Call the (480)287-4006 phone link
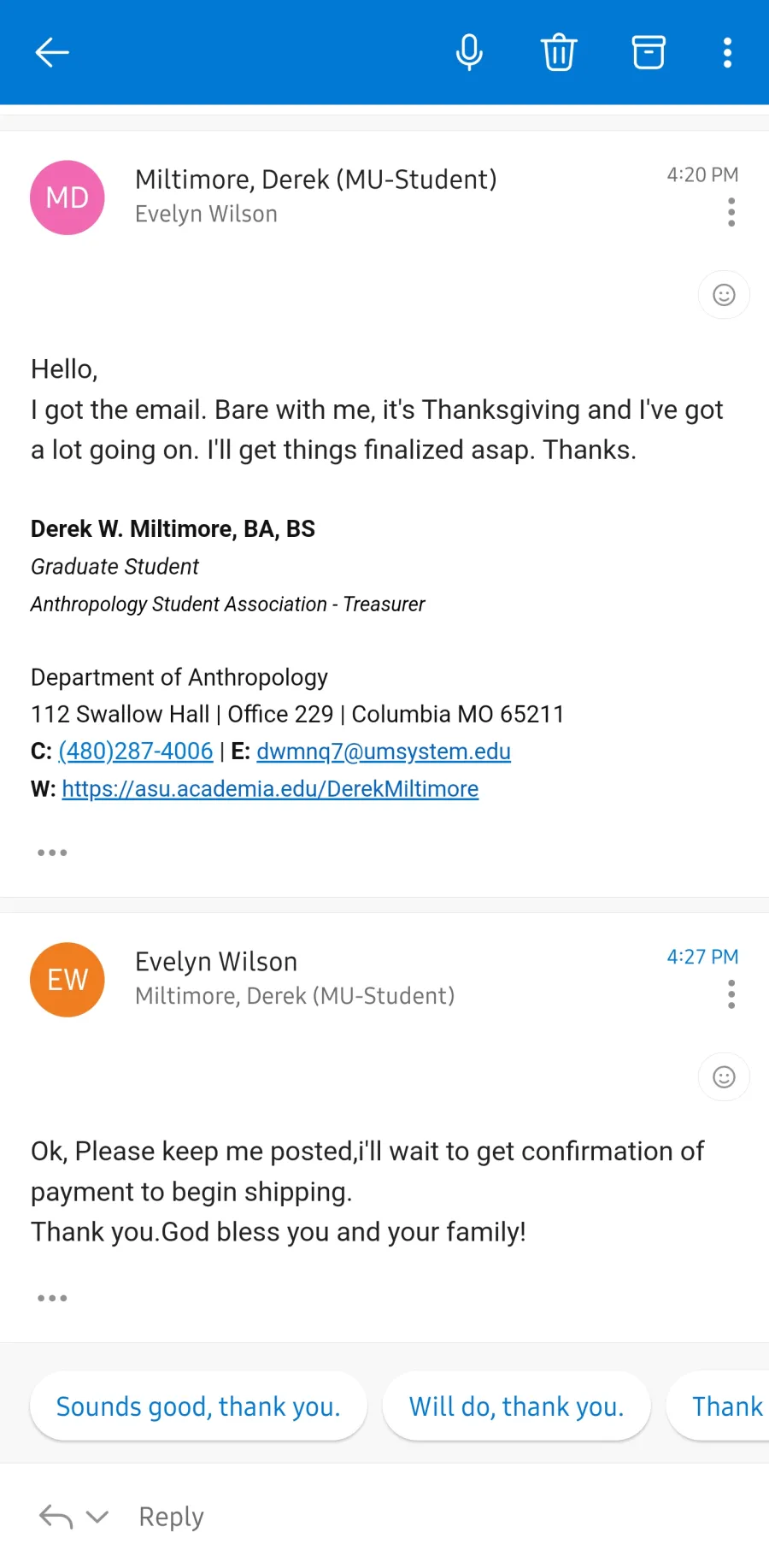The image size is (769, 1568). (136, 752)
